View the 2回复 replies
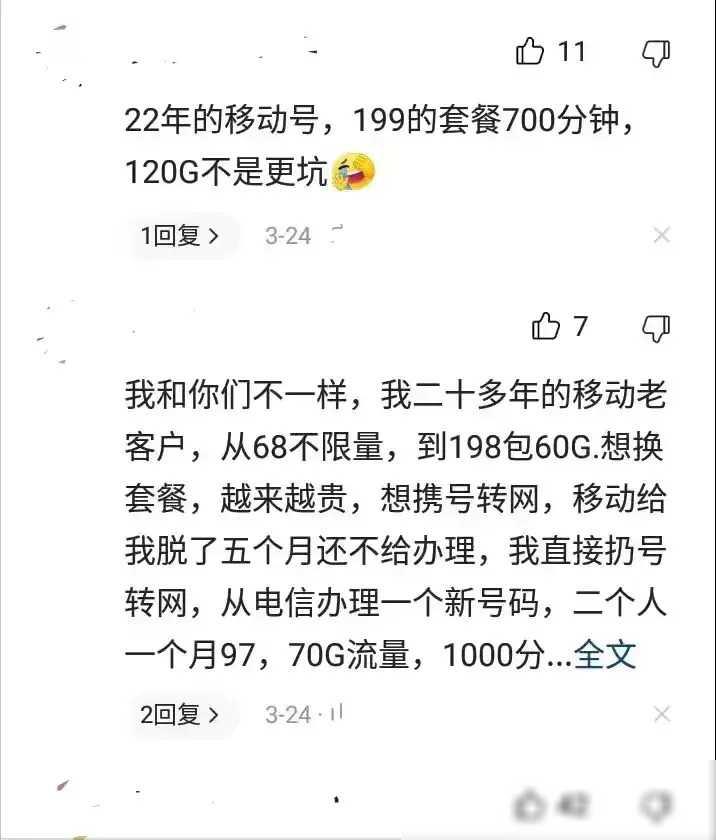 [x=180, y=714]
